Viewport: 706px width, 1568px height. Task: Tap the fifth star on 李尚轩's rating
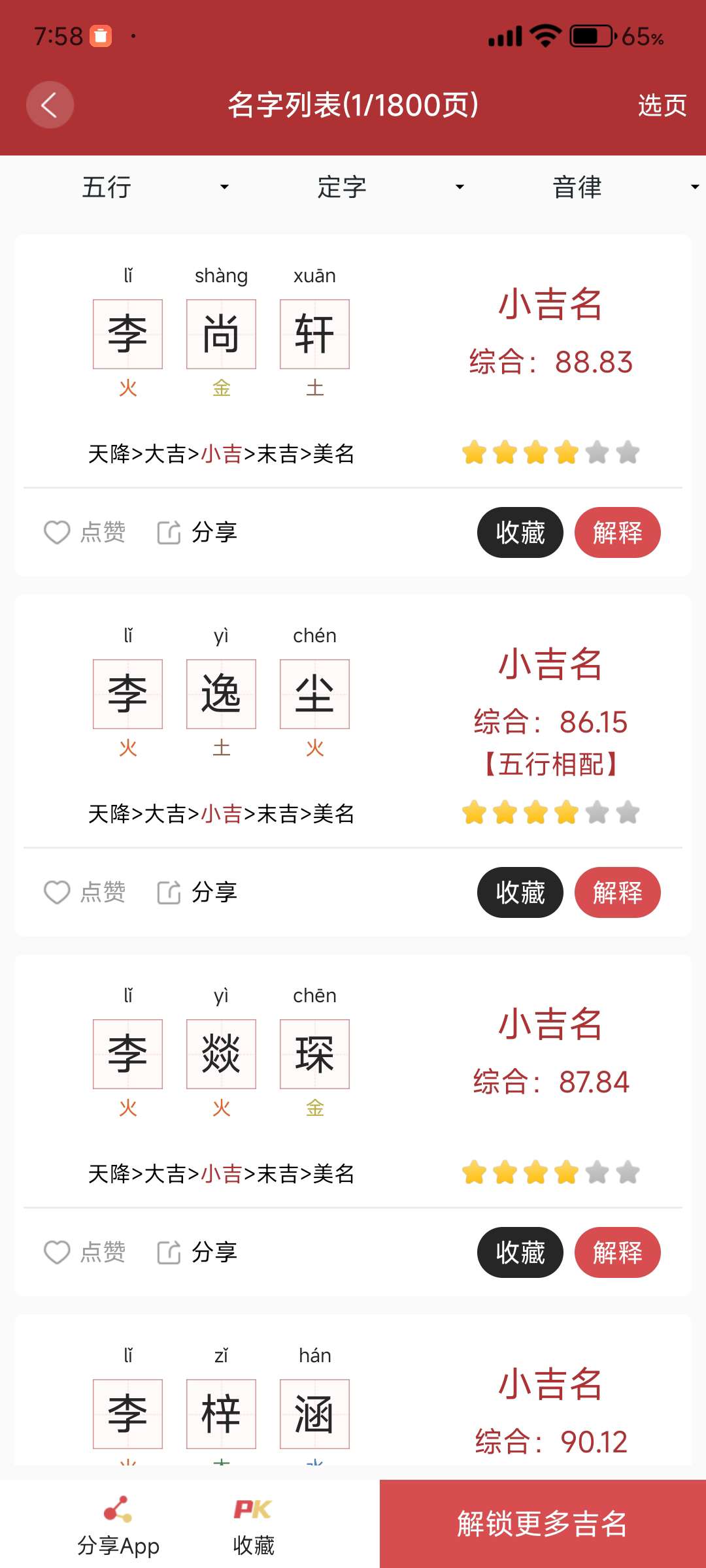click(x=597, y=452)
